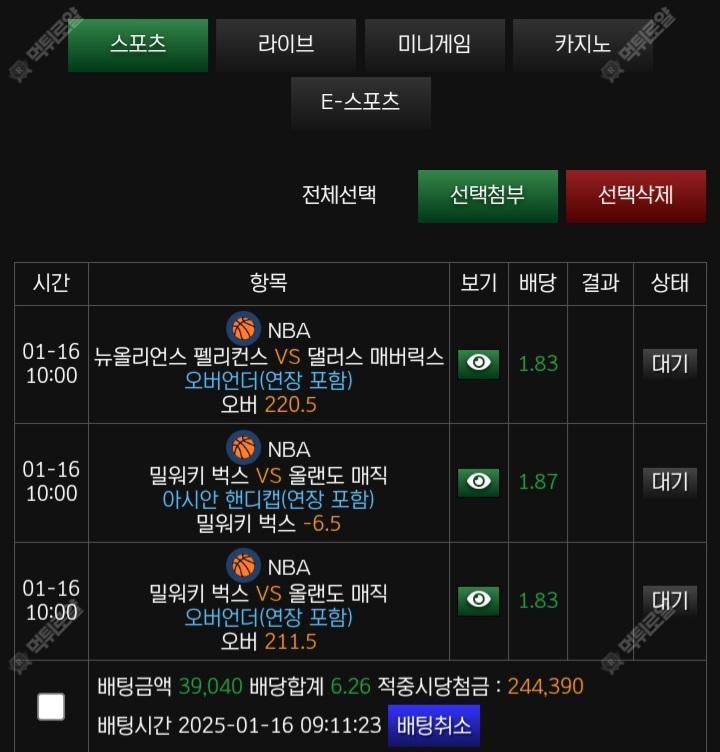The width and height of the screenshot is (720, 752).
Task: View the 오버 211.5 bet details
Action: (478, 600)
